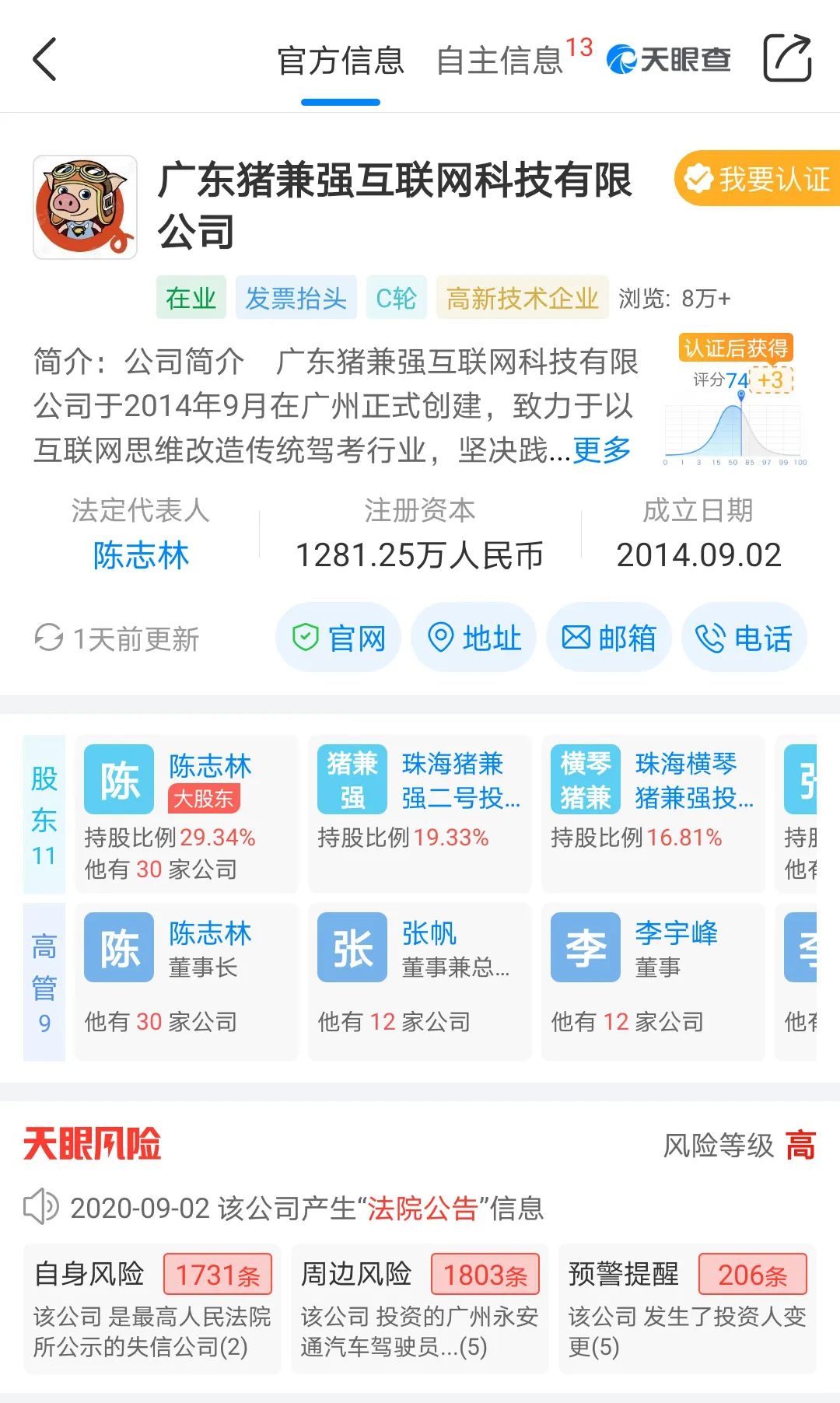Open shareholder card 珠海横琴猪兼强投
The width and height of the screenshot is (840, 1403).
point(653,813)
